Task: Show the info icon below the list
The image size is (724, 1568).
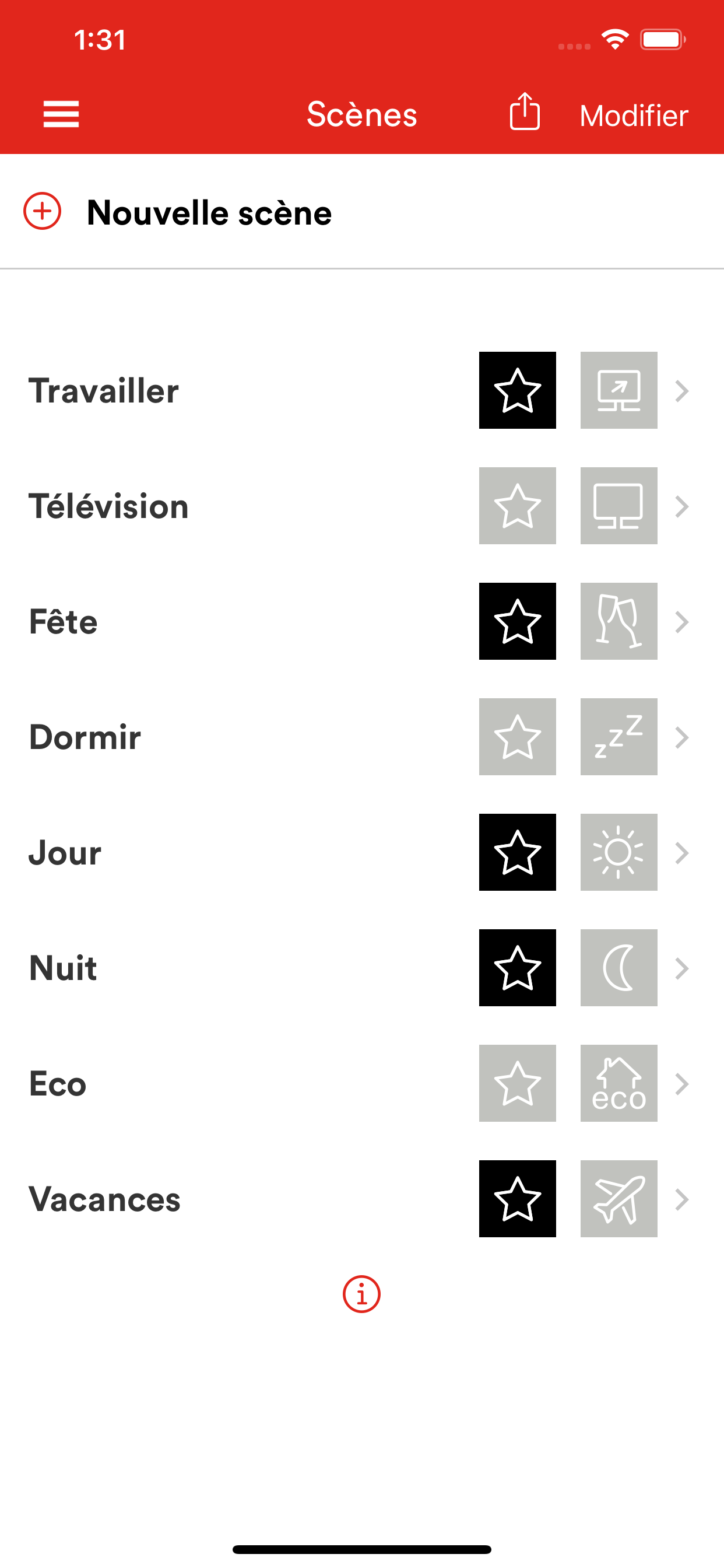Action: click(x=361, y=1294)
